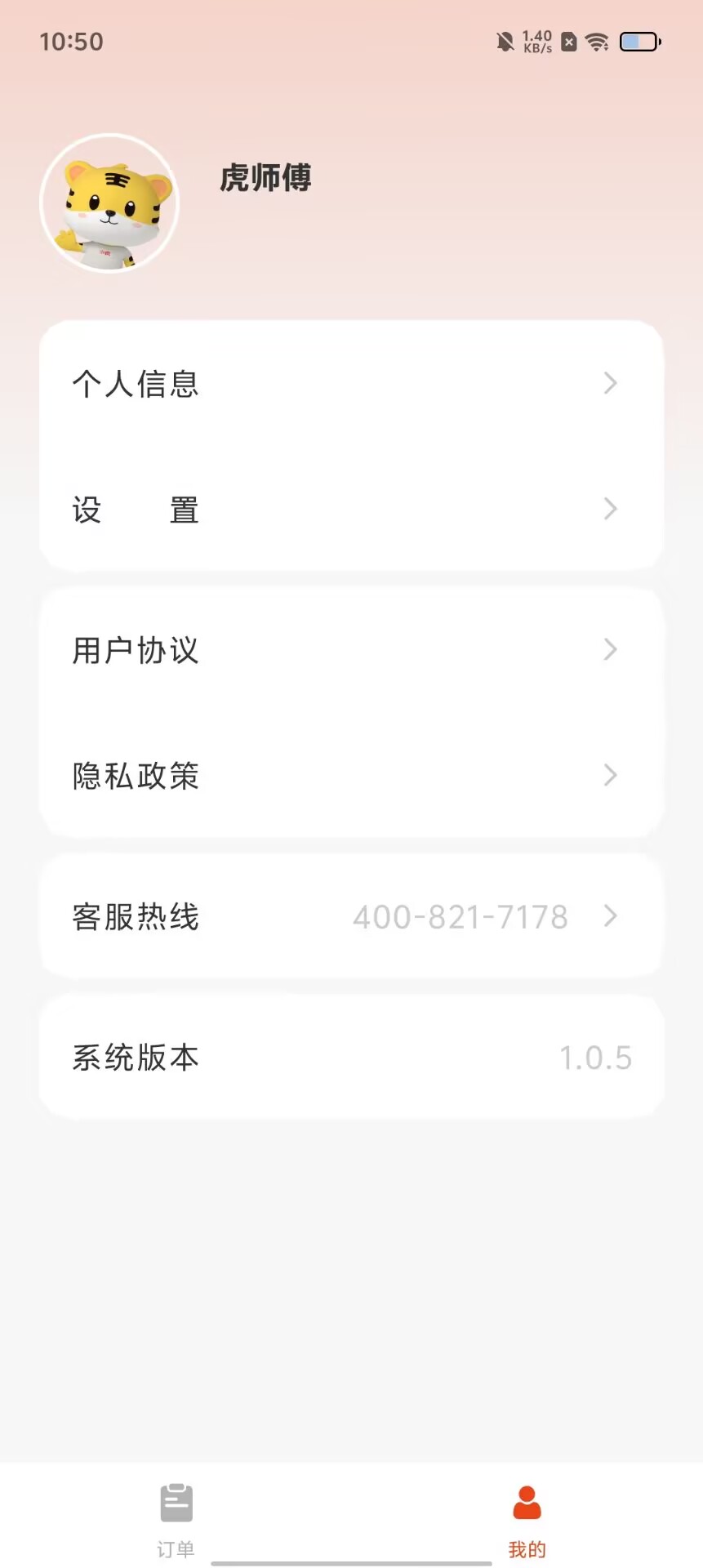The width and height of the screenshot is (703, 1568).
Task: Switch to the 订单 orders tab
Action: pyautogui.click(x=176, y=1519)
